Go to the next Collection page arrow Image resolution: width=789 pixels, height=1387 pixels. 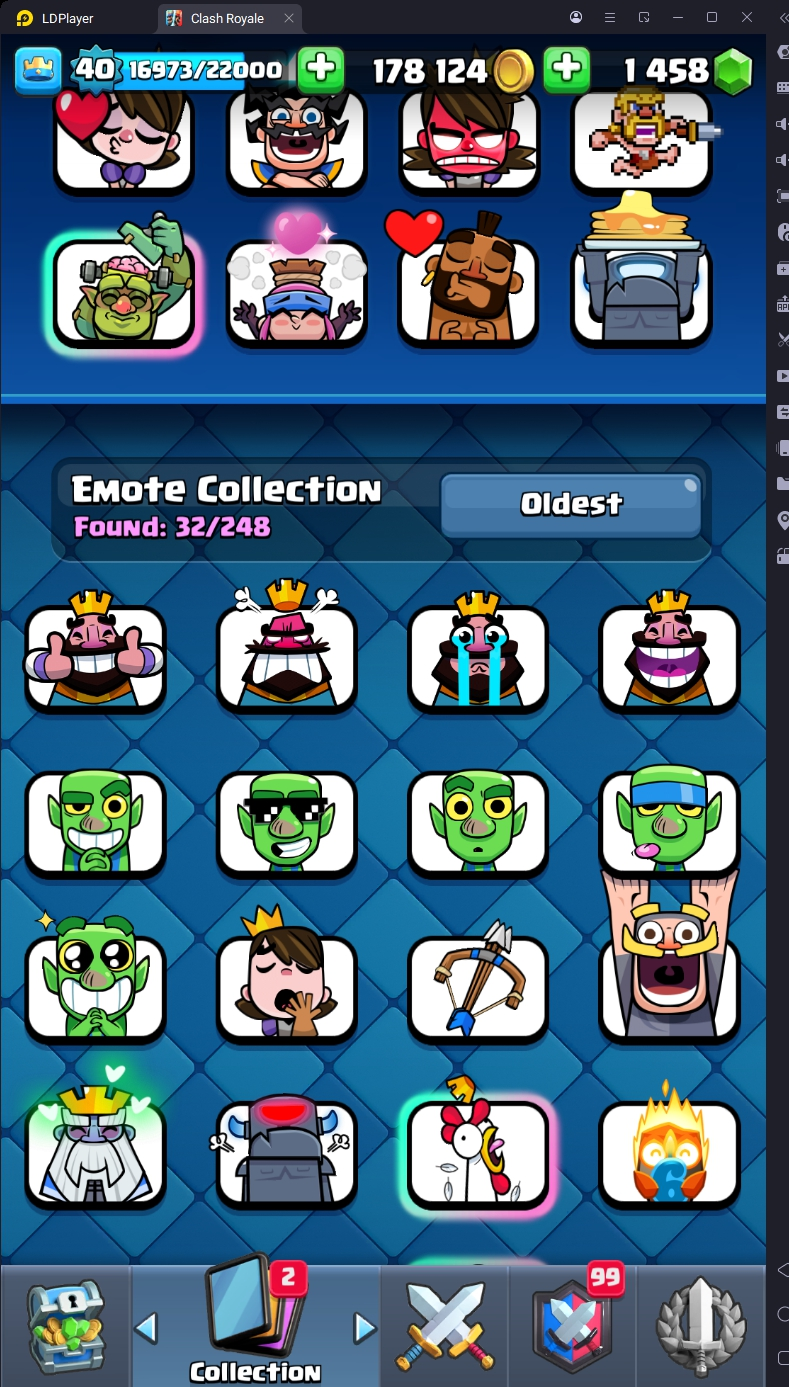click(365, 1328)
